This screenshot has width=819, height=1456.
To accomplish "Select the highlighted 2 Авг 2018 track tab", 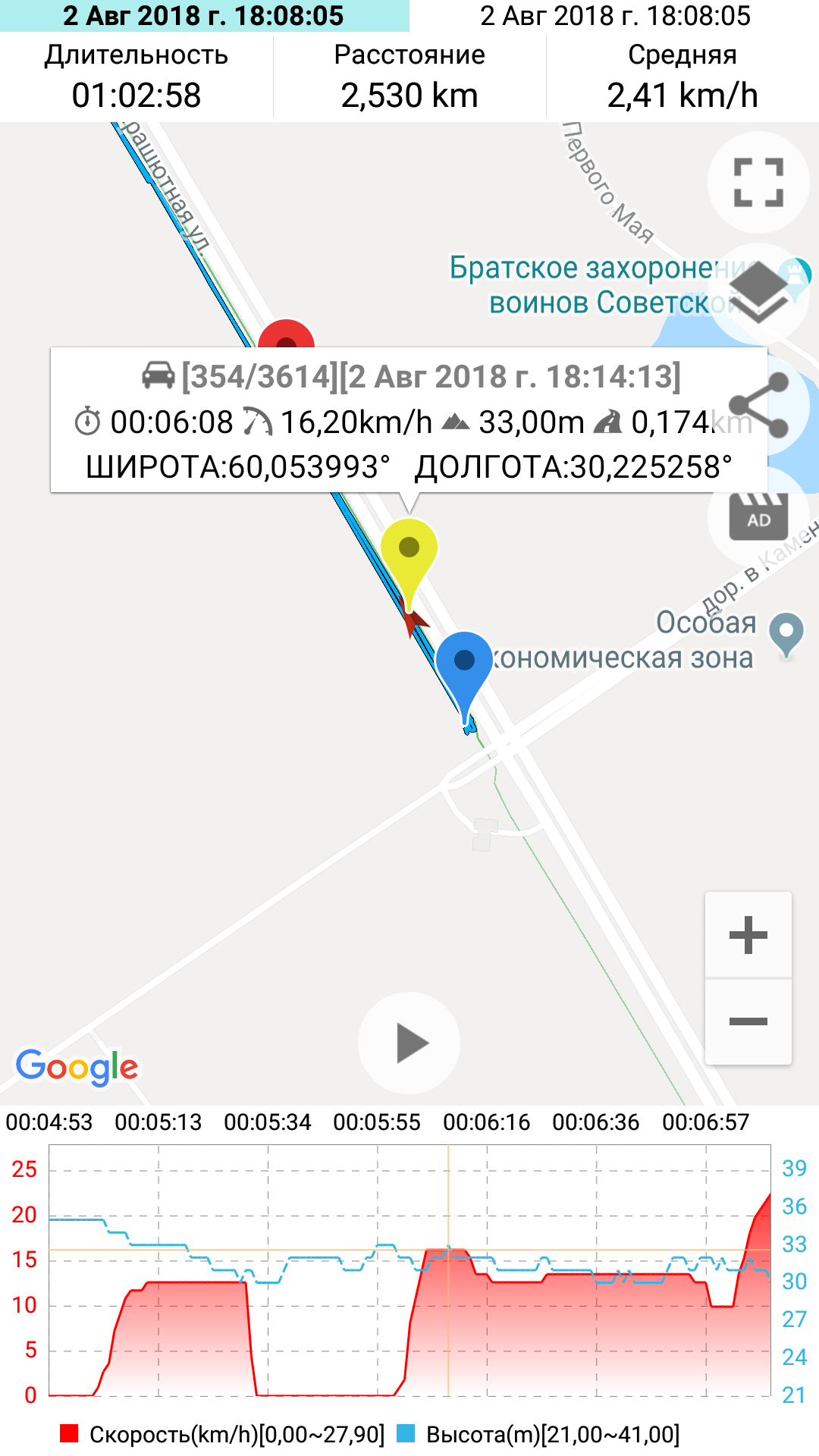I will coord(204,16).
